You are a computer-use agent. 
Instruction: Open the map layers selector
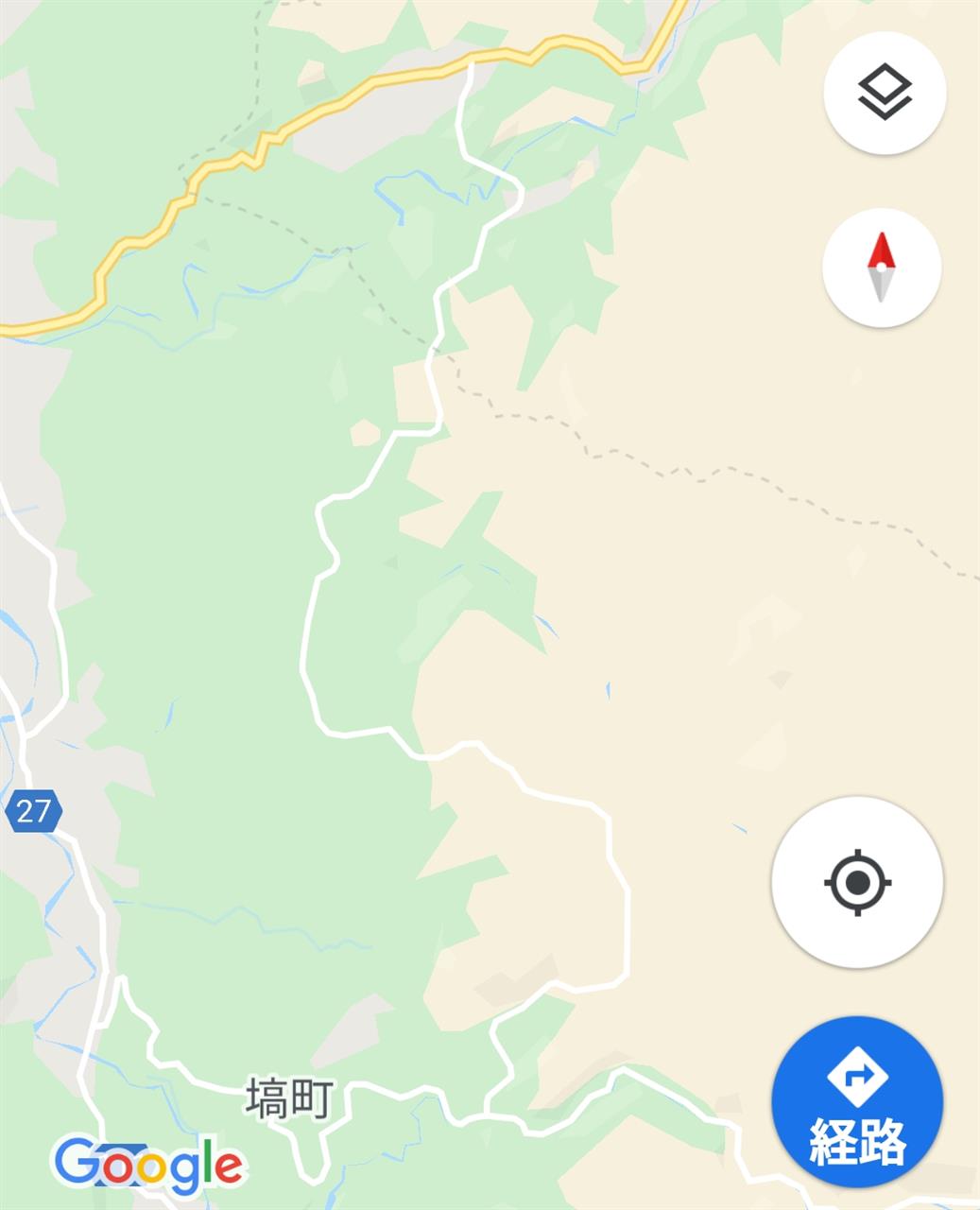(x=885, y=93)
